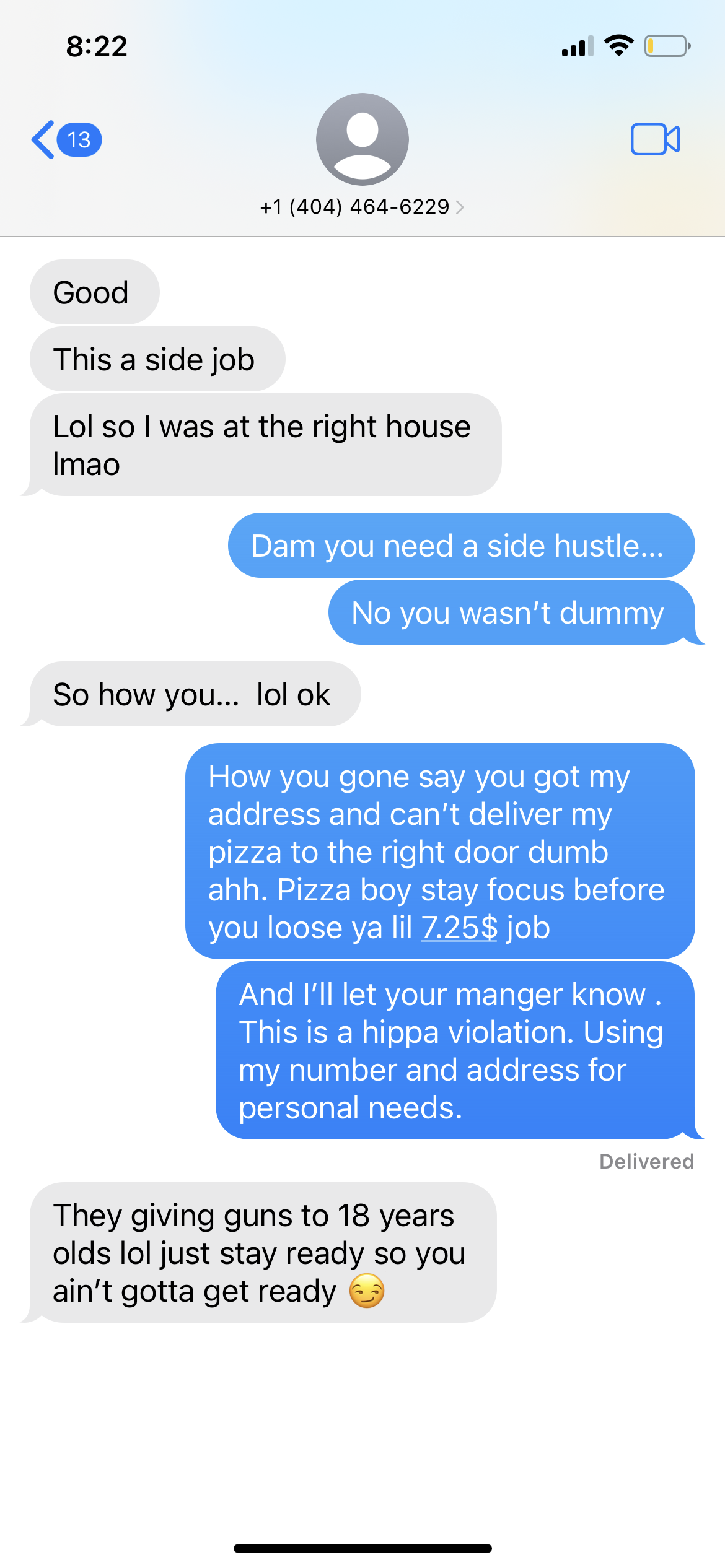Viewport: 725px width, 1568px height.
Task: Tap the cellular signal indicator
Action: (x=576, y=46)
